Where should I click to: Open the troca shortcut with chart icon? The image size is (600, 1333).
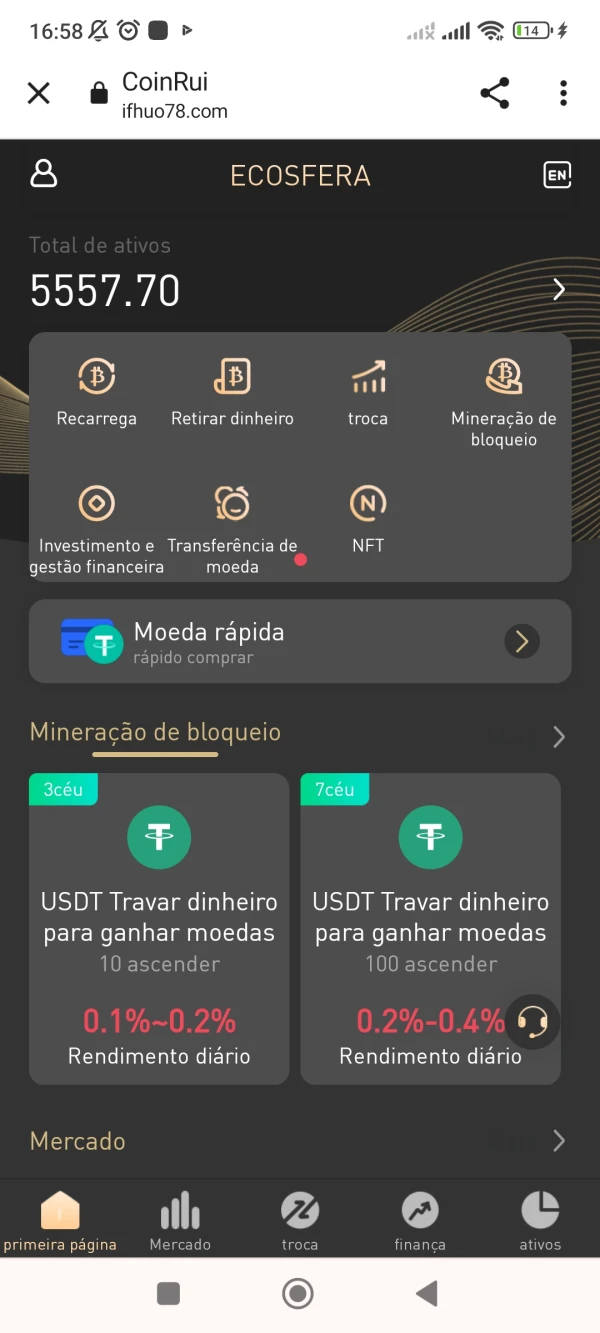click(368, 391)
